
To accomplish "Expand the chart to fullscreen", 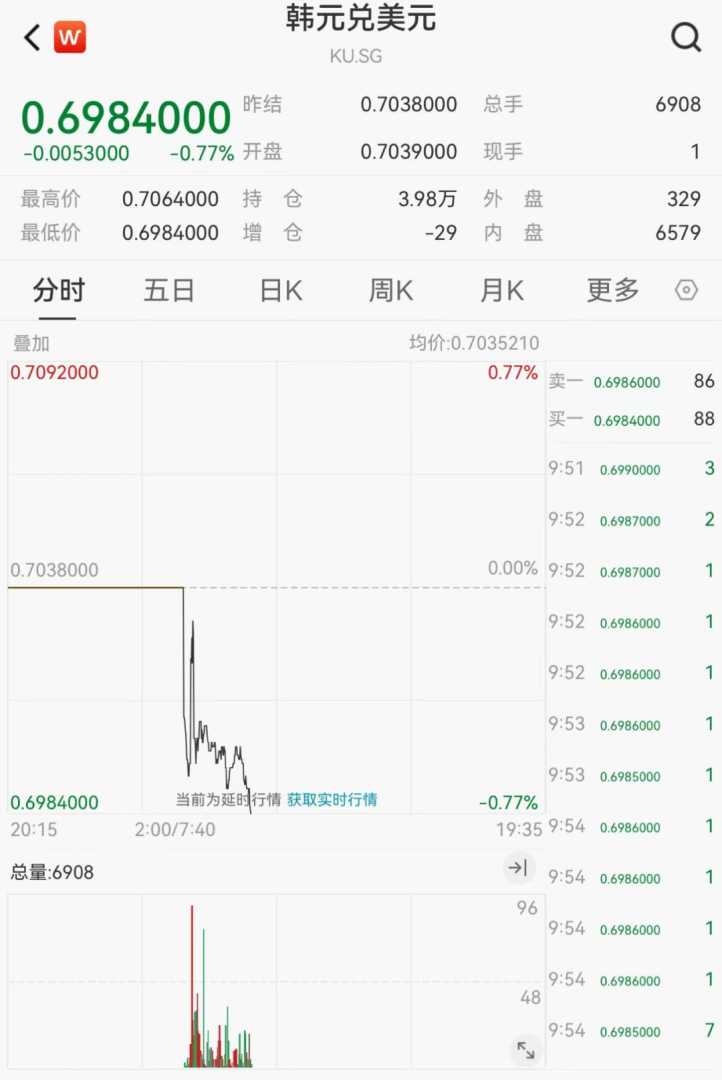I will [525, 1050].
